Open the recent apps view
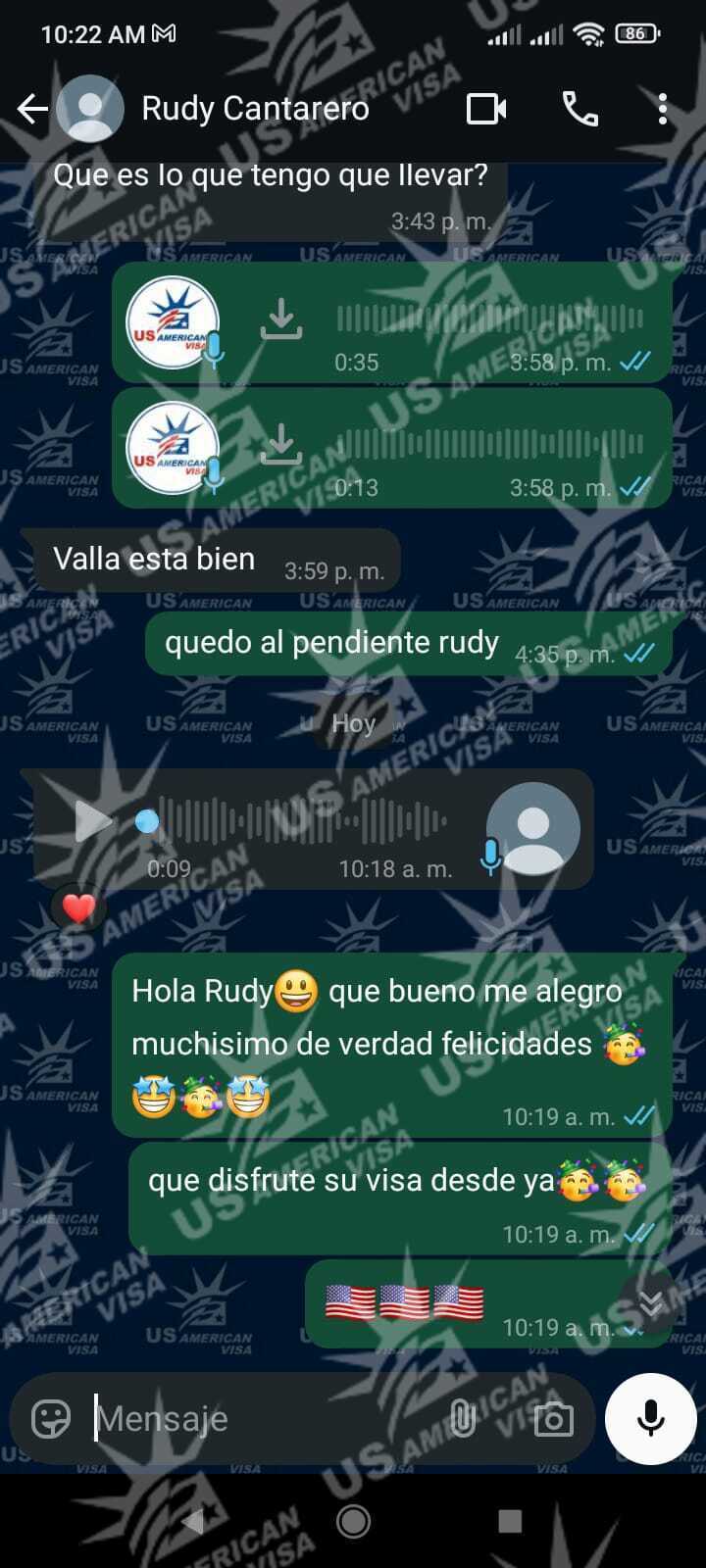 click(510, 1521)
